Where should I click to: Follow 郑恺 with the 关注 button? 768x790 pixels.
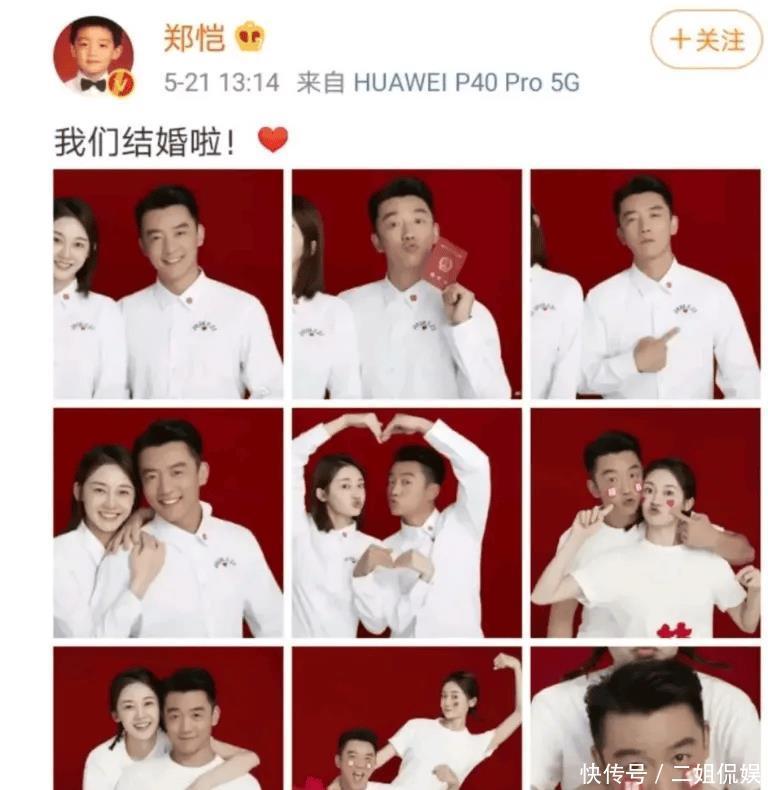pyautogui.click(x=706, y=41)
